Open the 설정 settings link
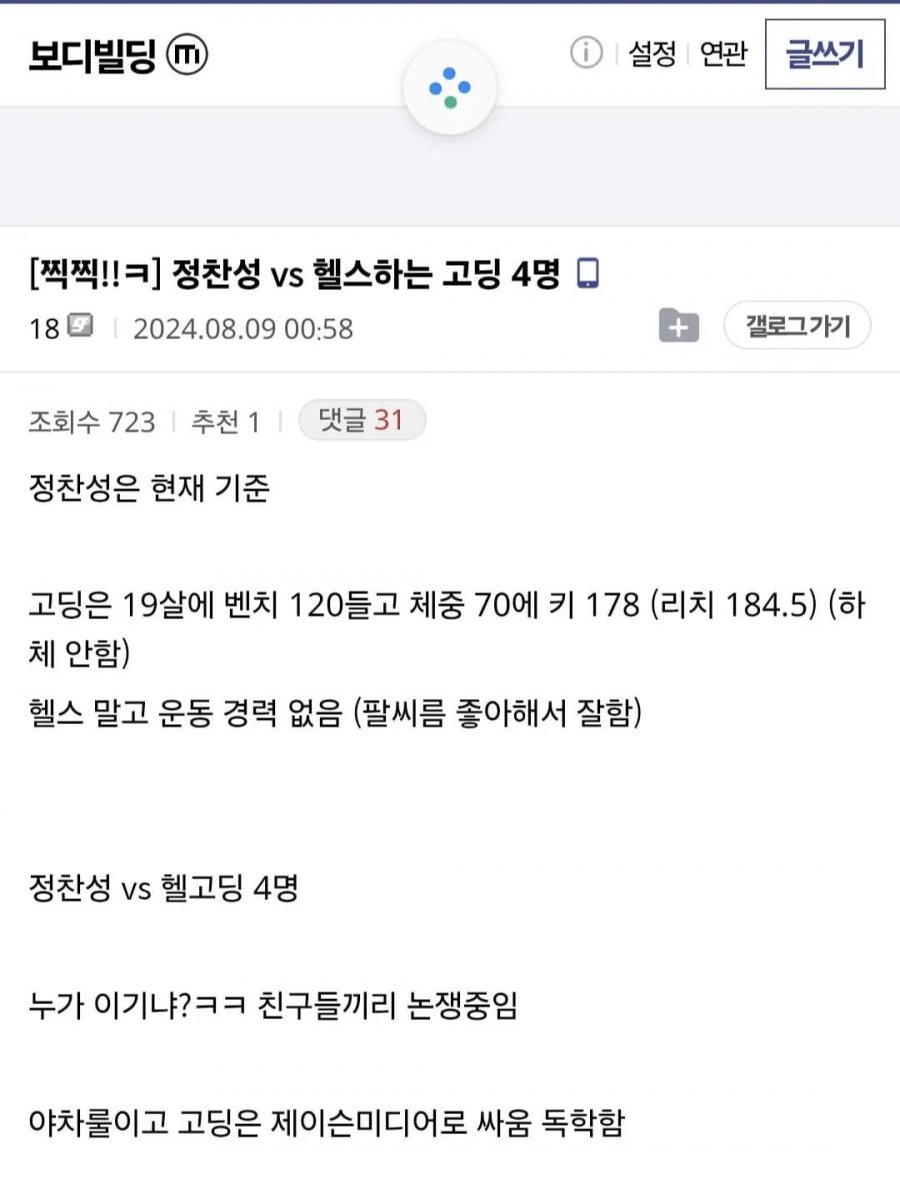Image resolution: width=900 pixels, height=1184 pixels. pyautogui.click(x=652, y=54)
